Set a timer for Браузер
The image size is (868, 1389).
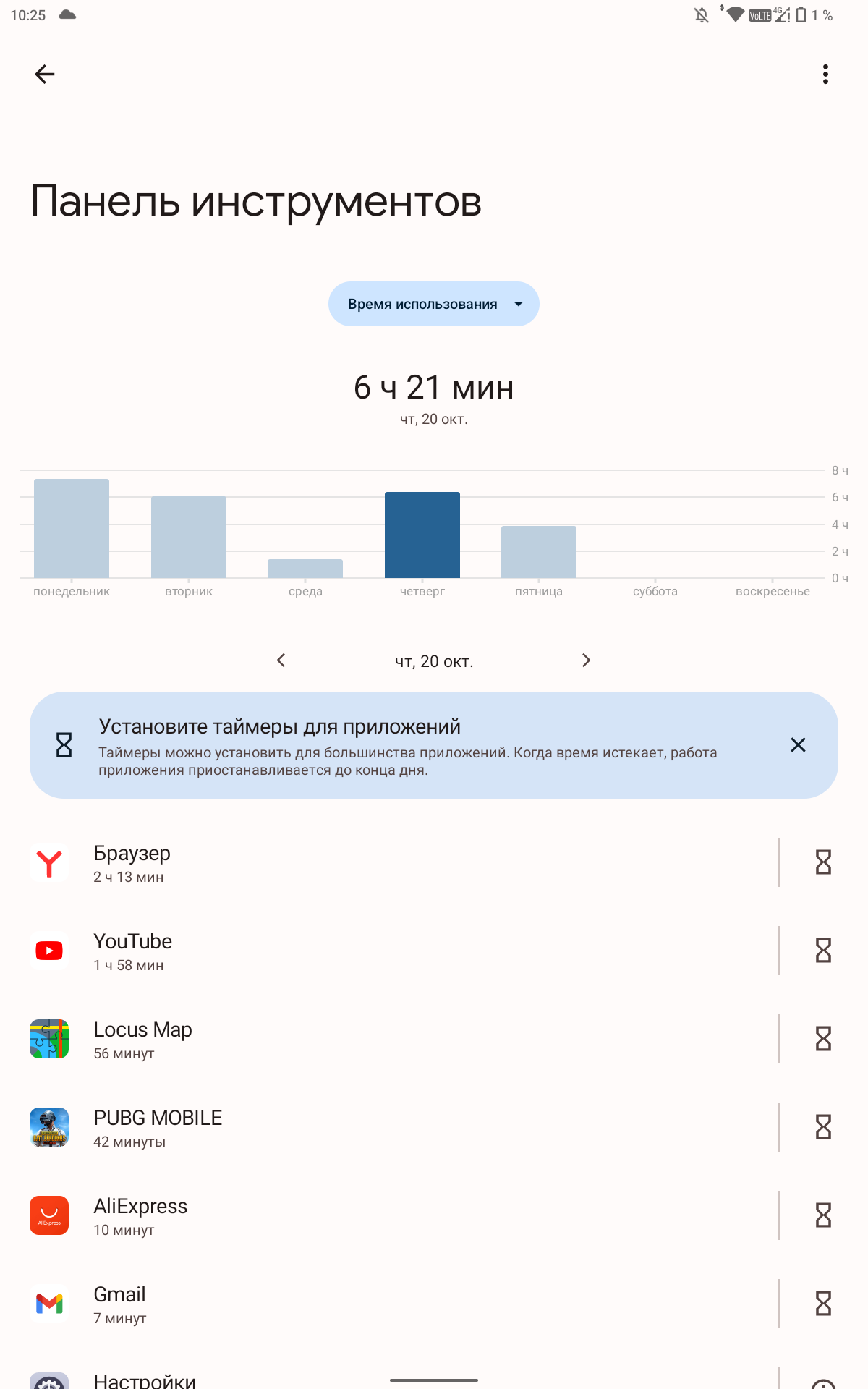pyautogui.click(x=823, y=862)
